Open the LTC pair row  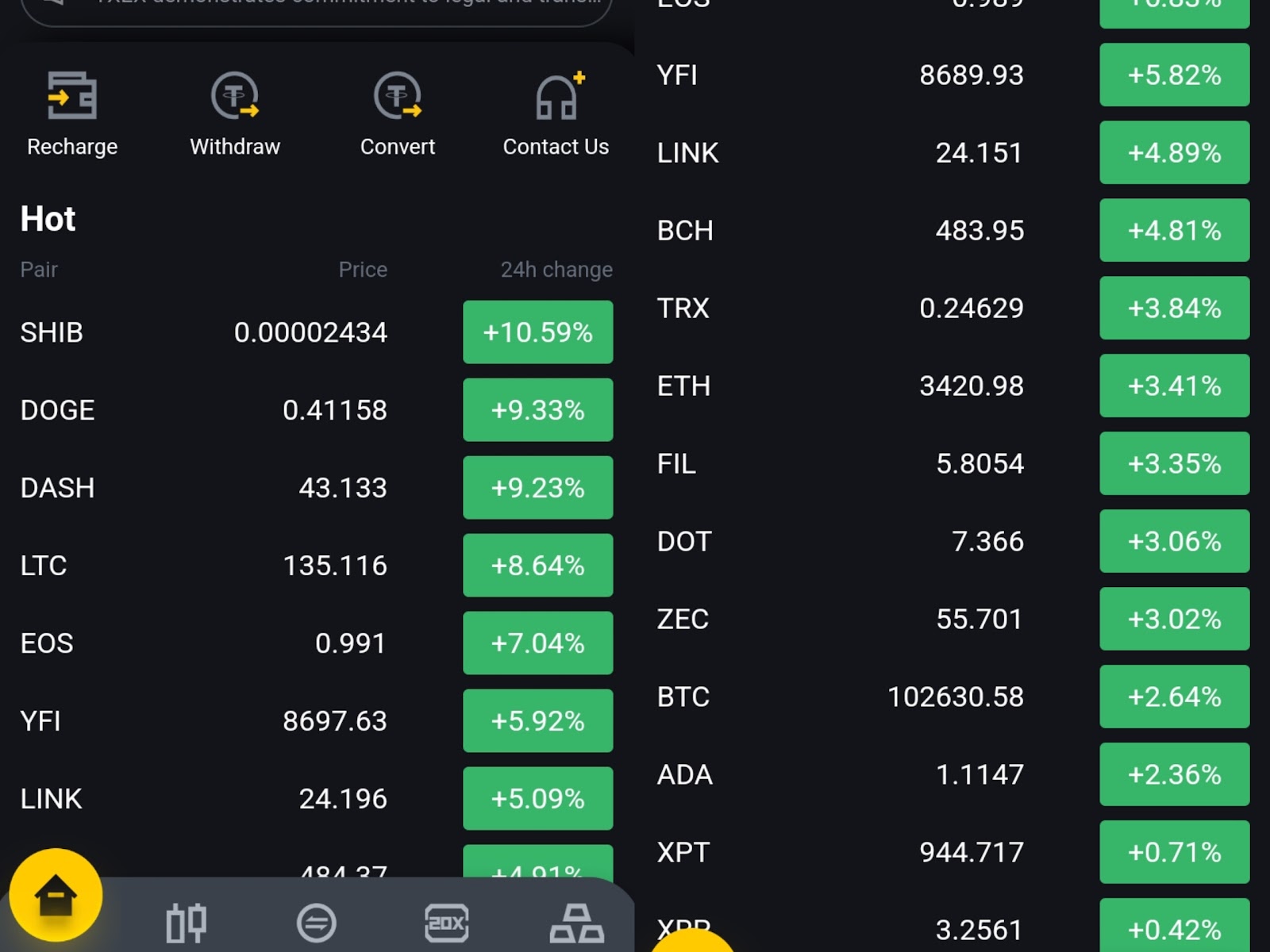pos(316,566)
